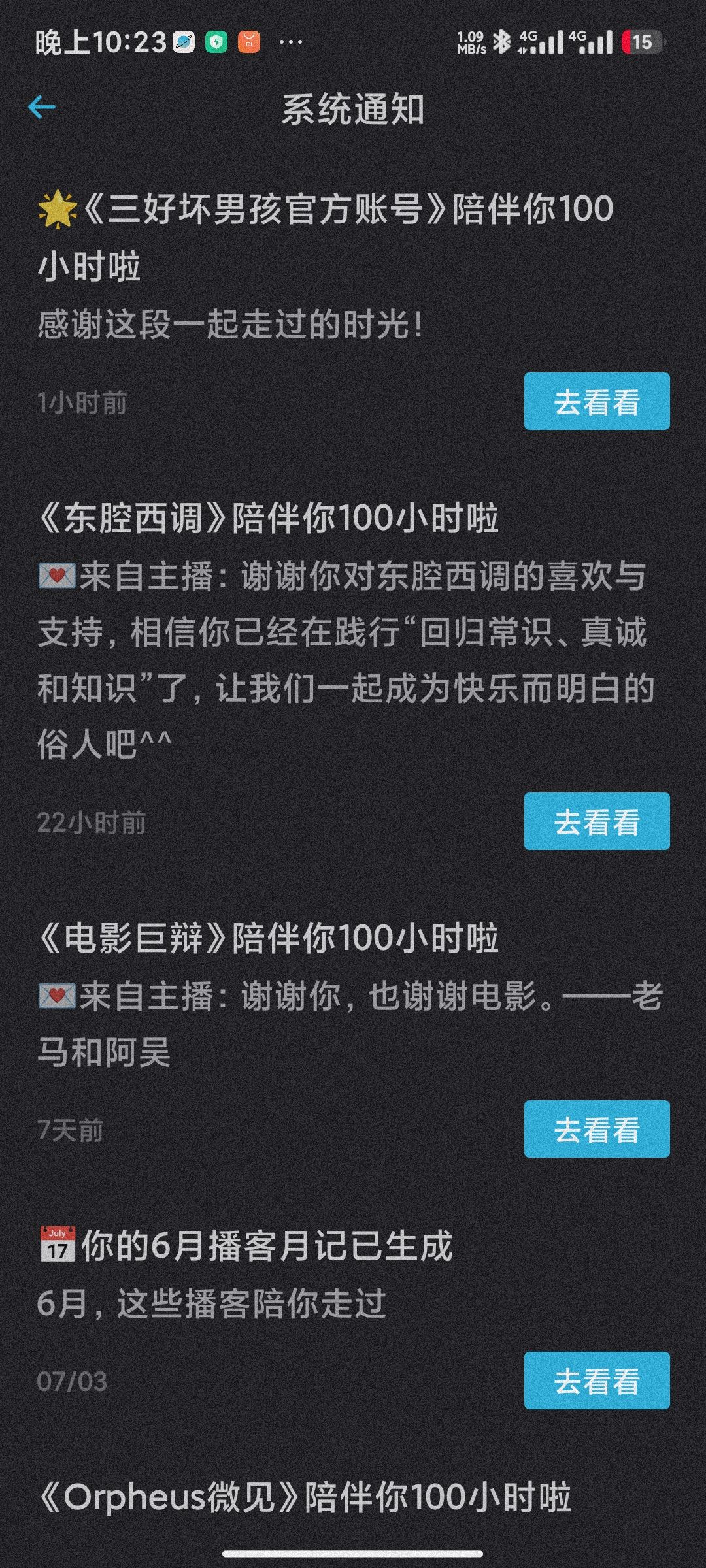
Task: Go back using the top-left arrow
Action: point(42,108)
